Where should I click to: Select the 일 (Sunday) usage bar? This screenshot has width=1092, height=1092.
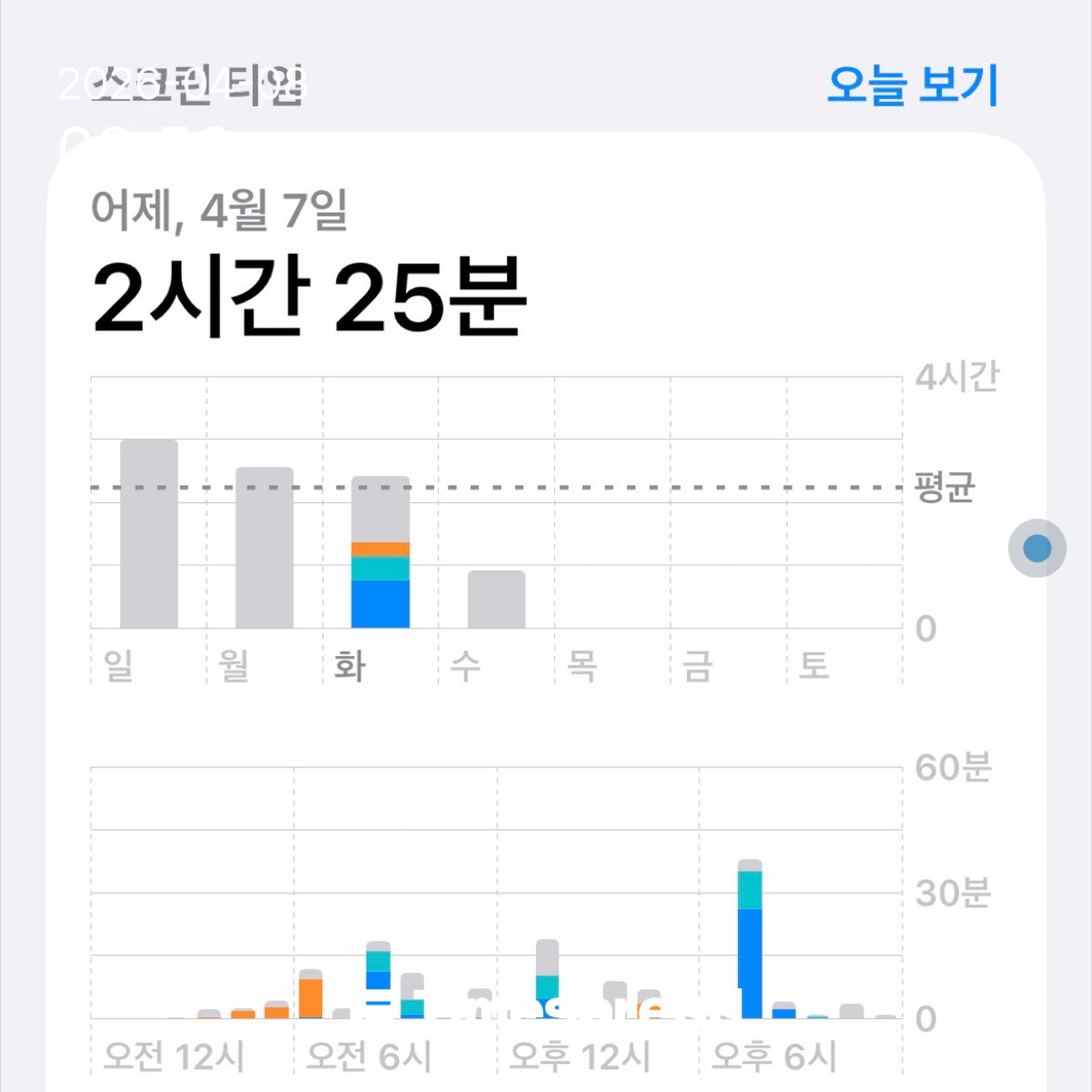[x=148, y=535]
